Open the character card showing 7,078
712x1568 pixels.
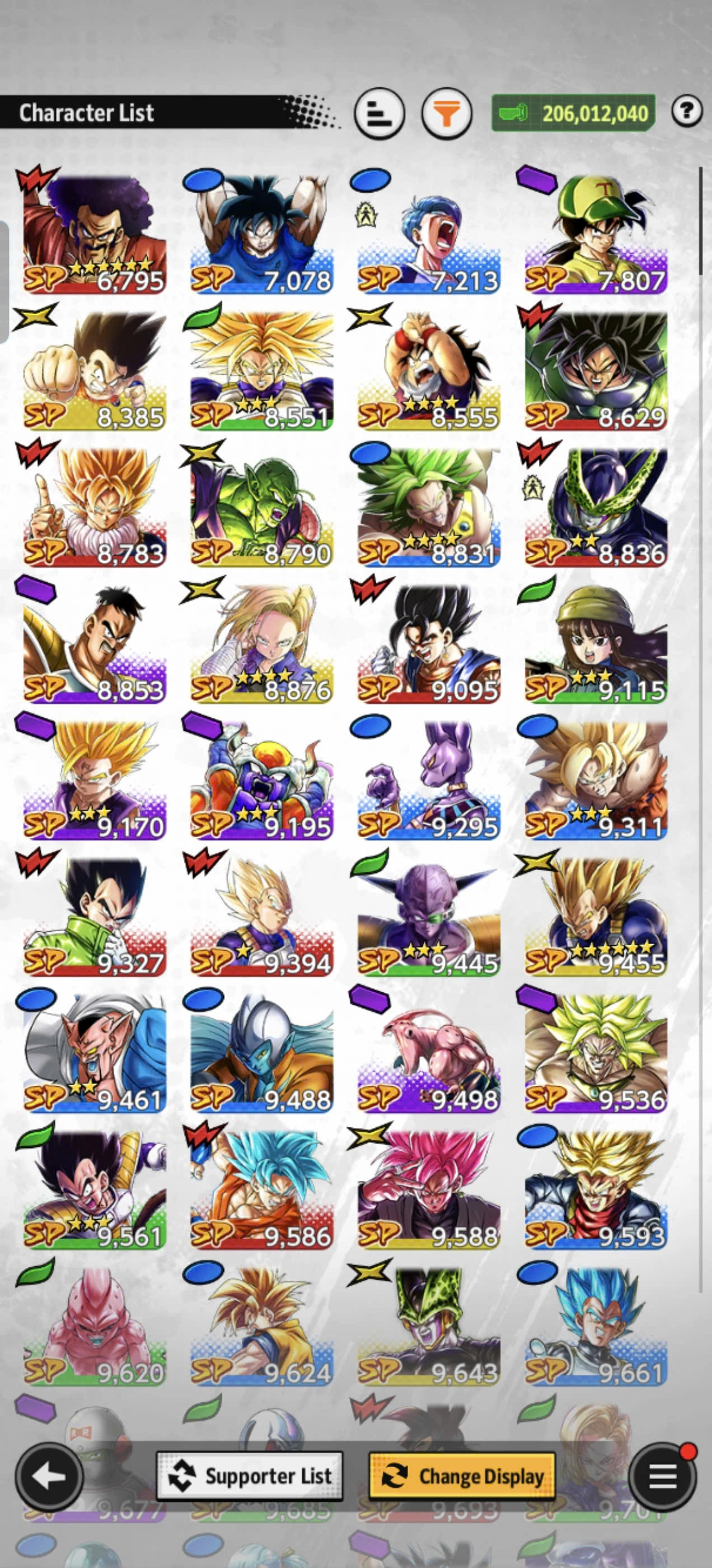261,234
